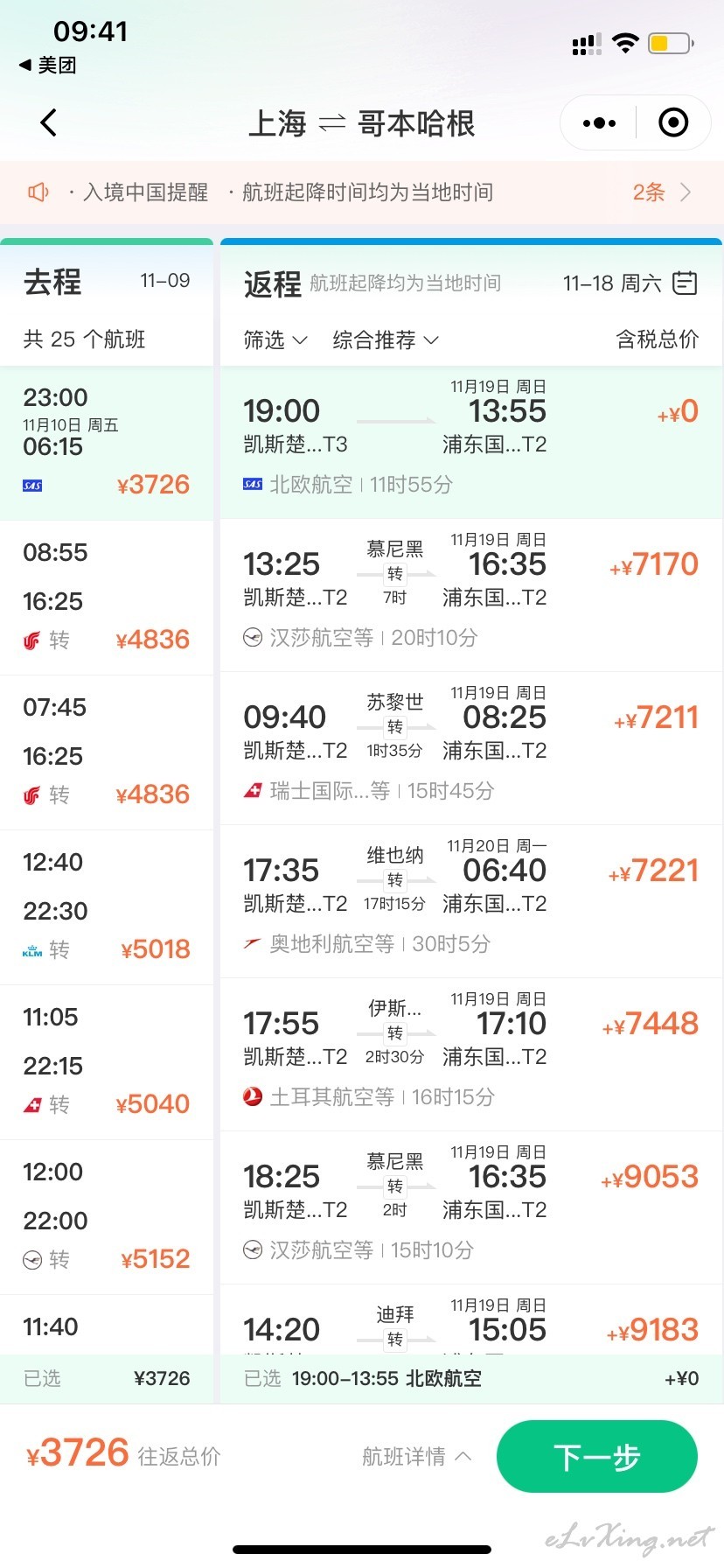724x1568 pixels.
Task: Select the 08:55 outbound flight priced ¥4836
Action: click(x=107, y=598)
